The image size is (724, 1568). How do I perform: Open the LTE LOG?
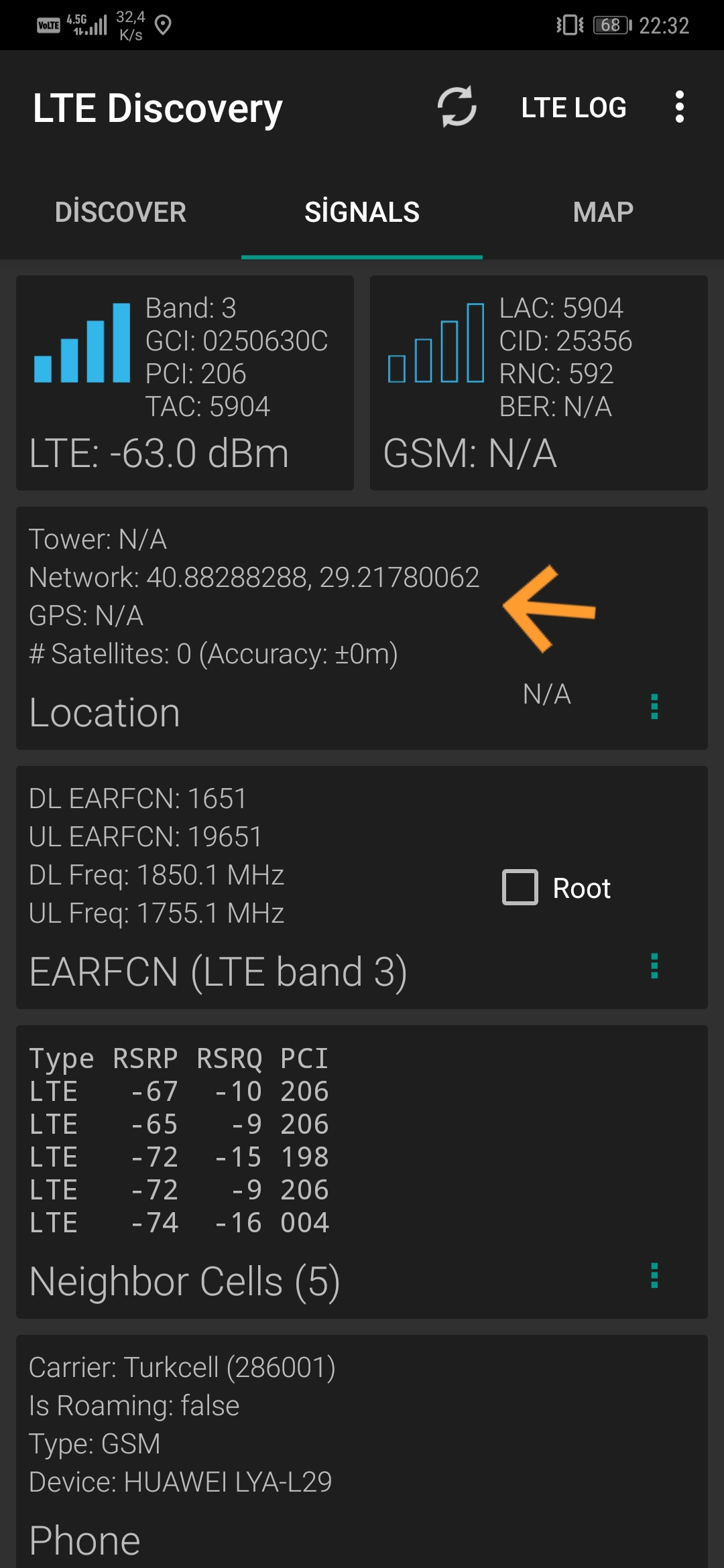click(x=574, y=108)
